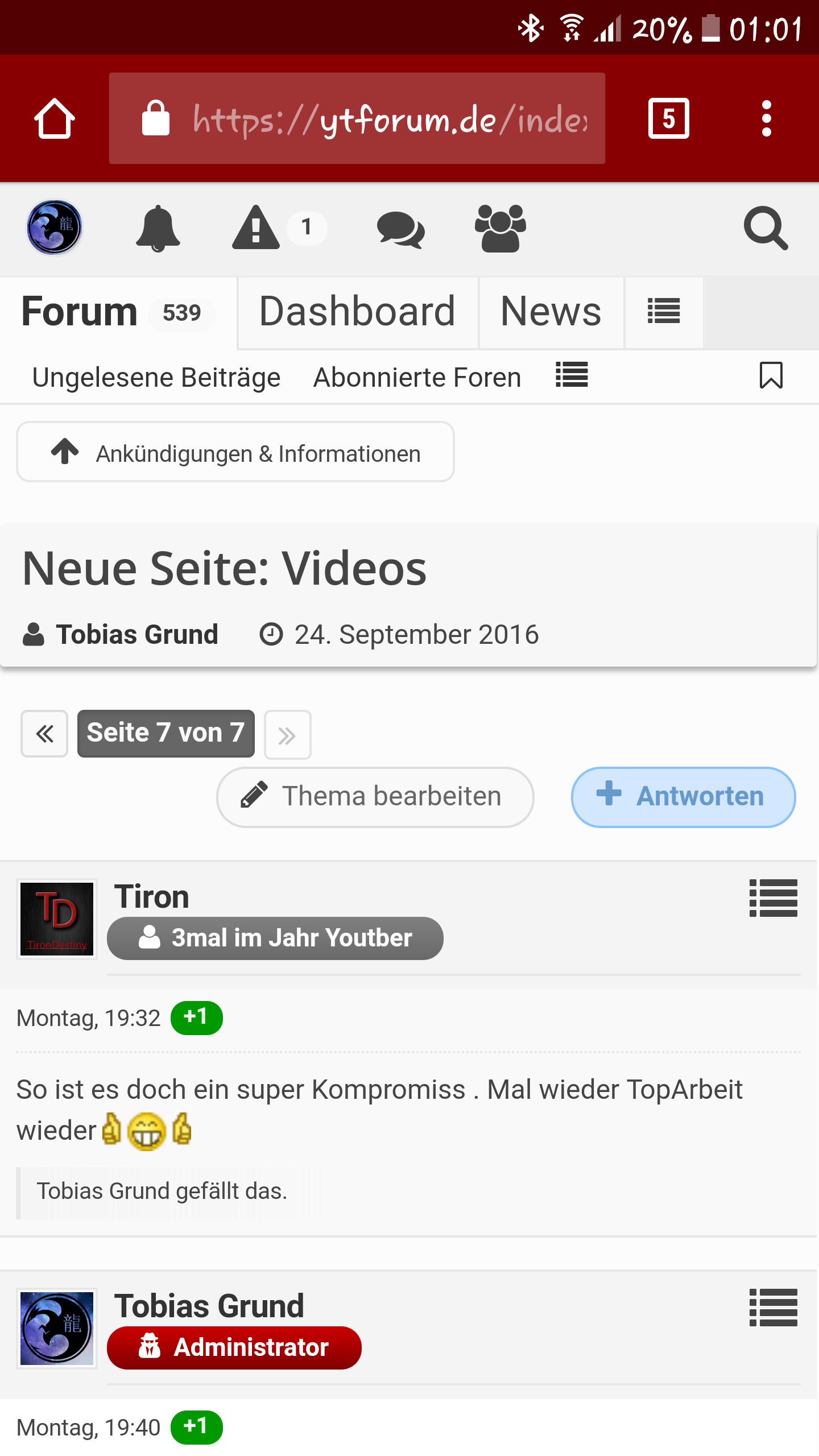Screen dimensions: 819x1456
Task: Open the members group icon
Action: click(500, 228)
